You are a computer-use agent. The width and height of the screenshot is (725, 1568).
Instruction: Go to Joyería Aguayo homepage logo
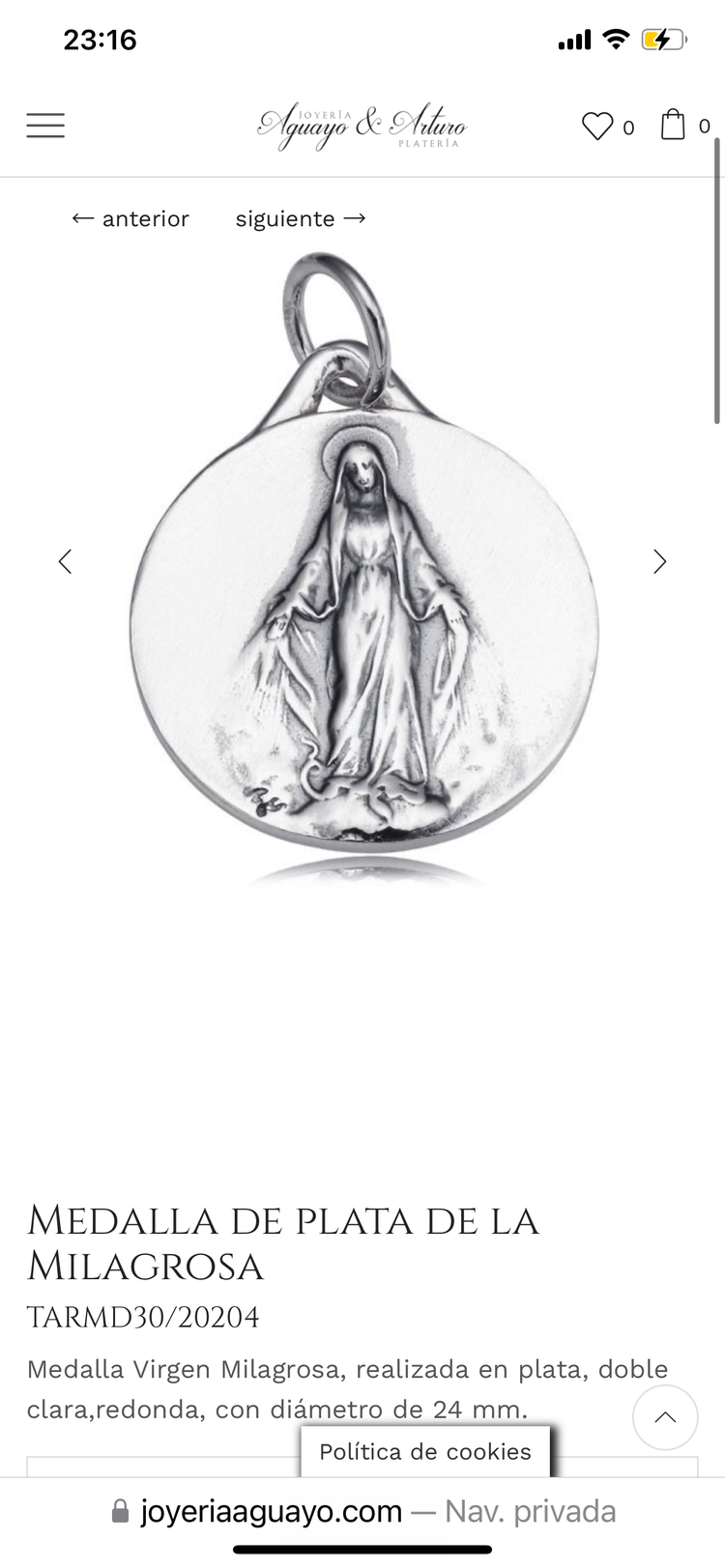click(362, 127)
